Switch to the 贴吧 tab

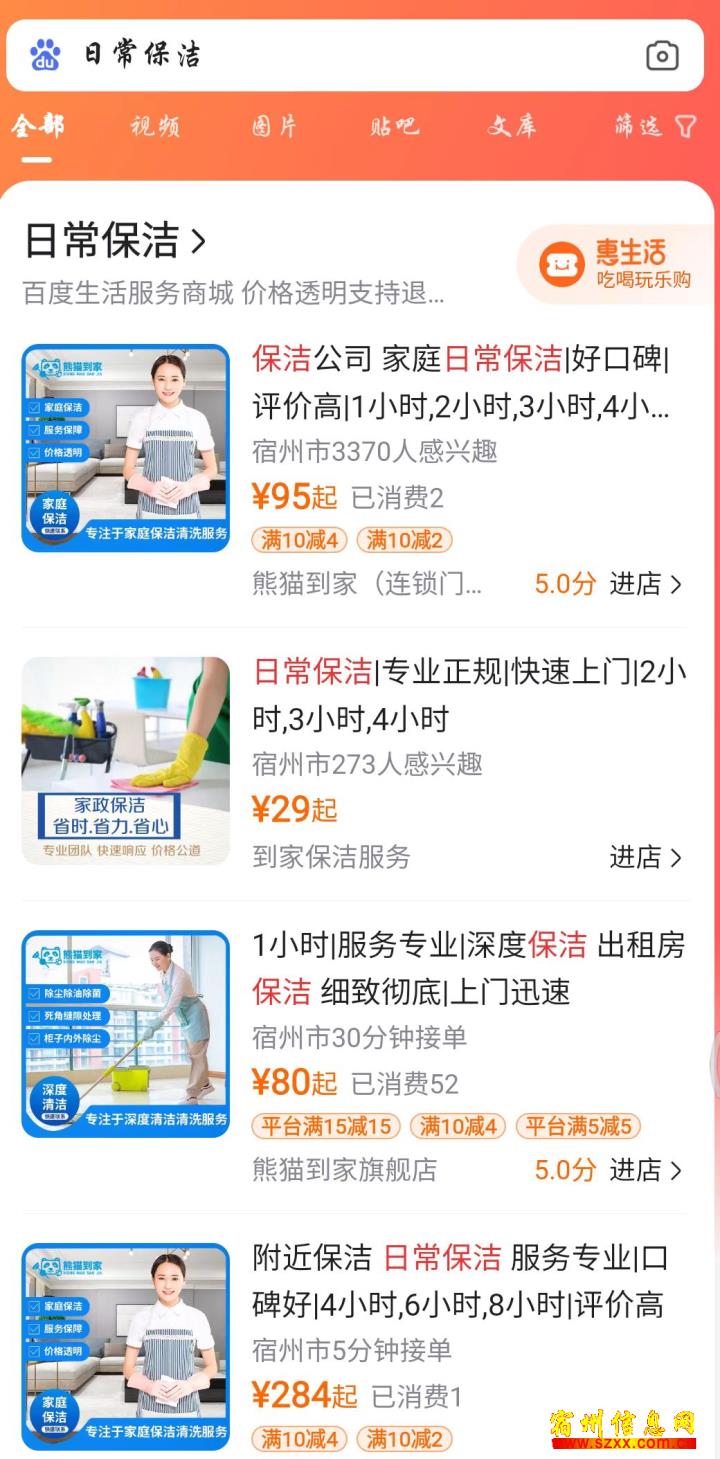coord(394,126)
